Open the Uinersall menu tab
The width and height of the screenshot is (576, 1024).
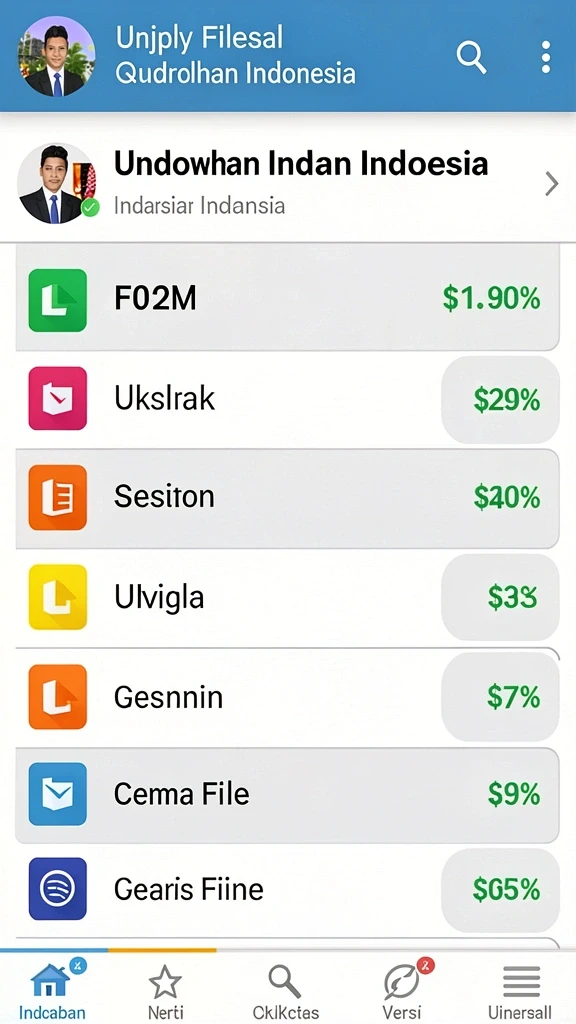[520, 989]
